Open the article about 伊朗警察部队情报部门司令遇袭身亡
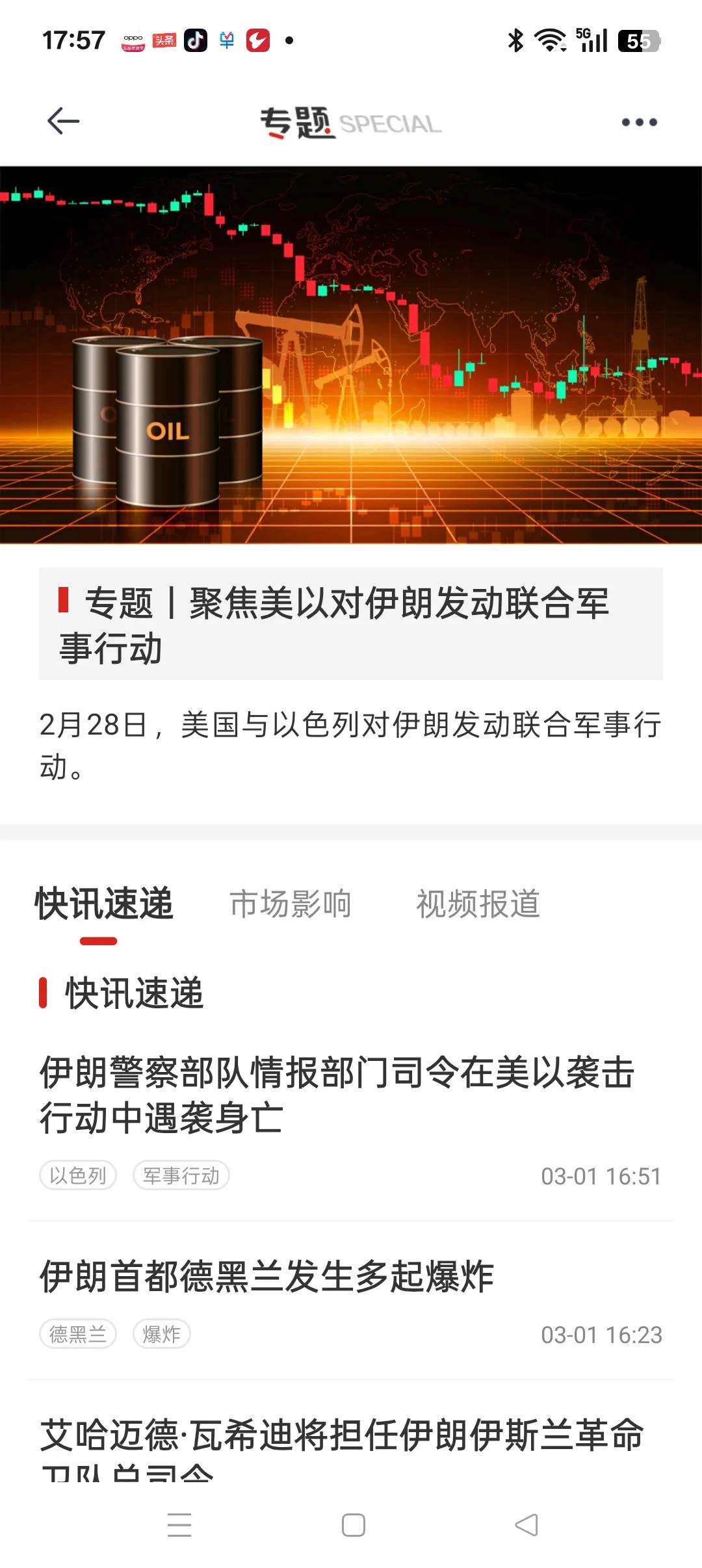This screenshot has width=702, height=1568. tap(338, 1092)
